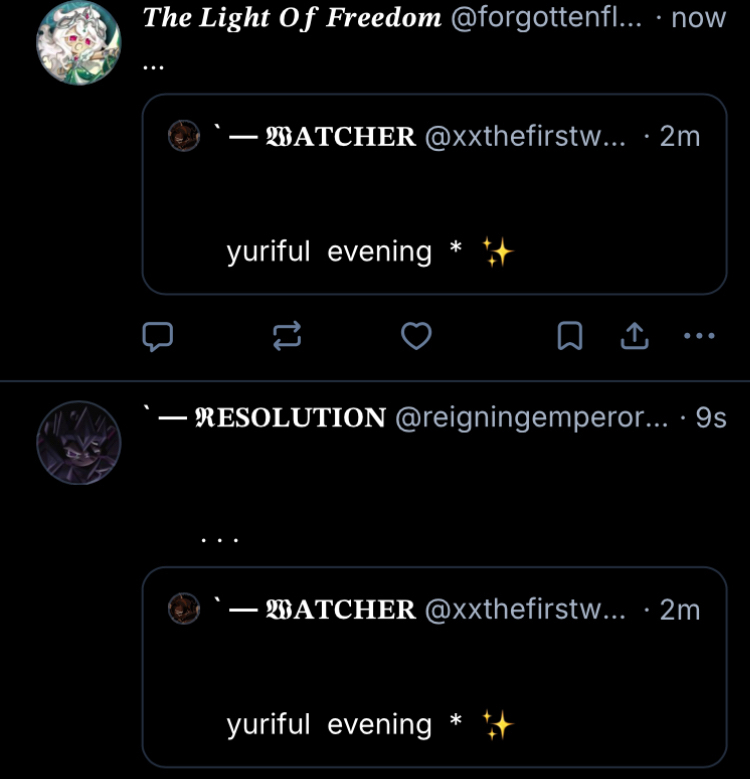Share The Light Of Freedom's post

[x=634, y=337]
